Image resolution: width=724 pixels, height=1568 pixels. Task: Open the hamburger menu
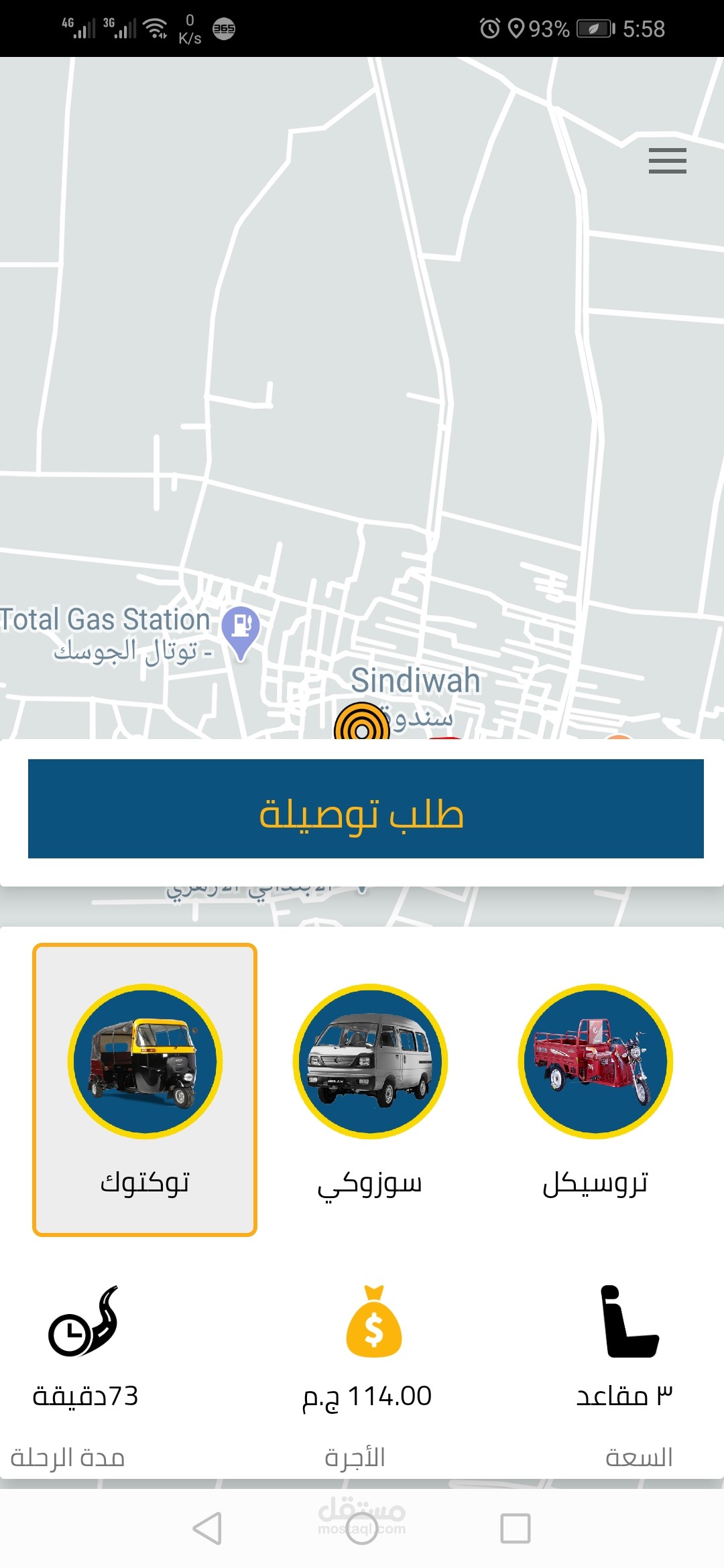(x=667, y=161)
